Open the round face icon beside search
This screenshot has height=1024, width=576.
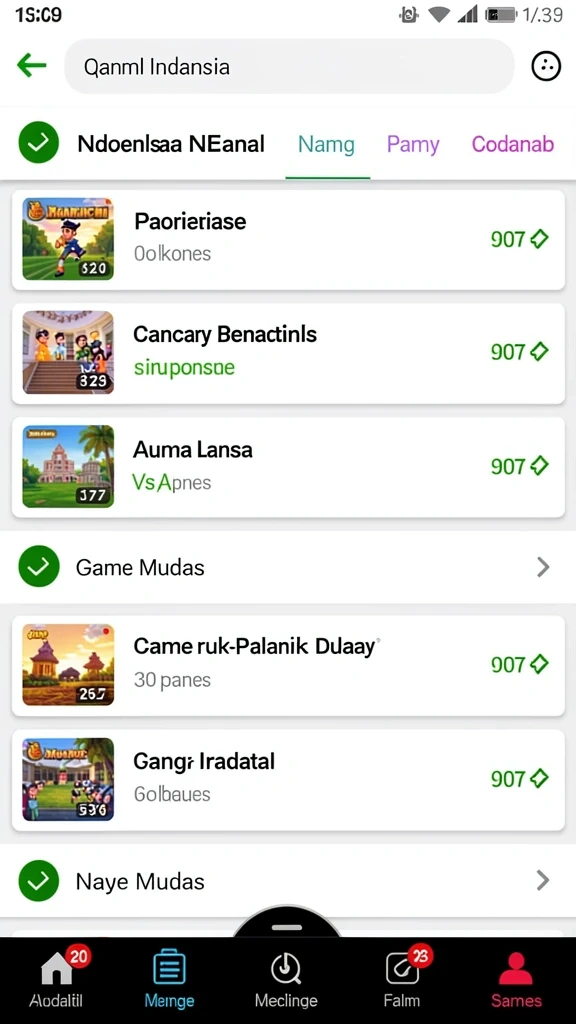click(x=546, y=66)
